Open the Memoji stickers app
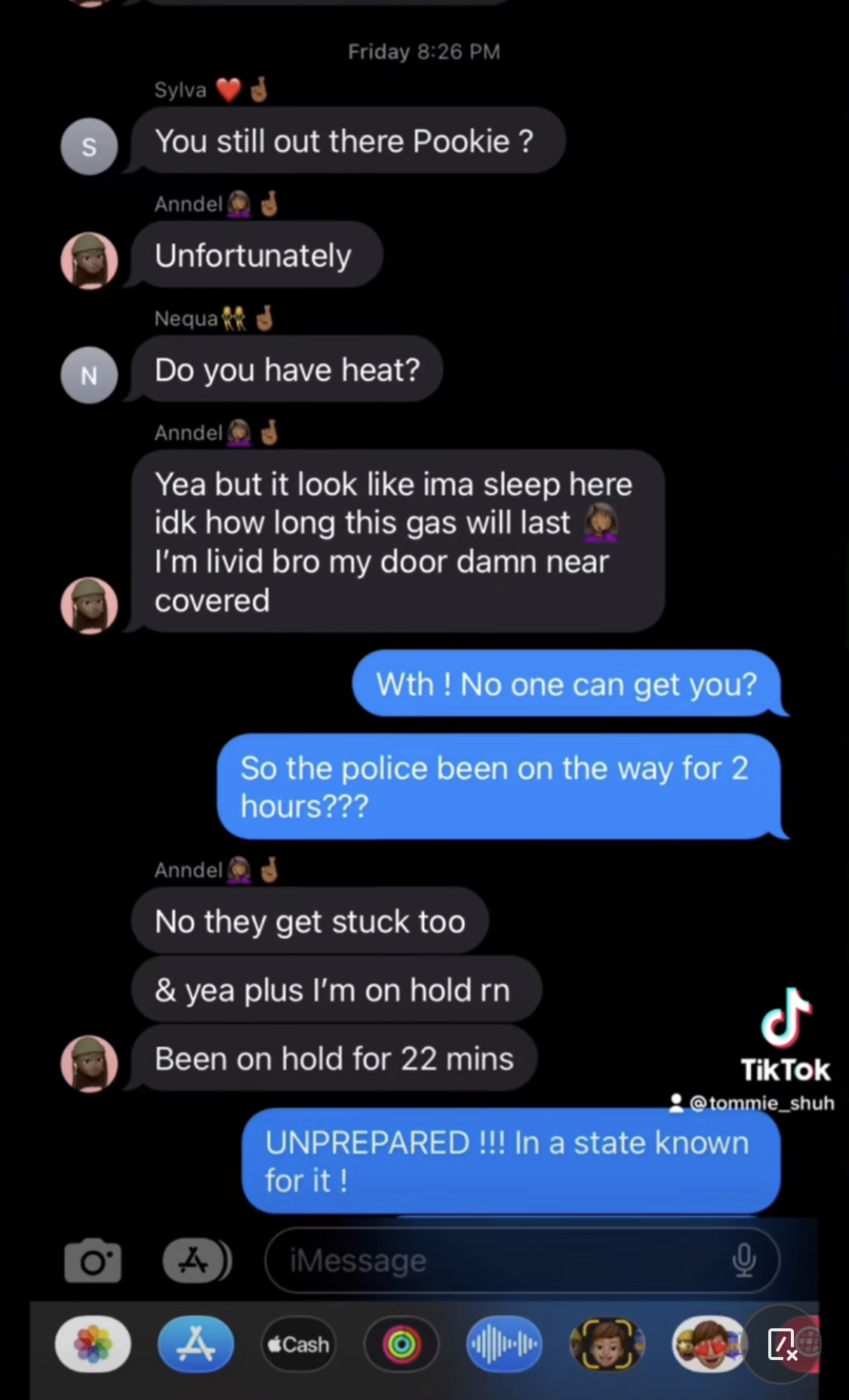The height and width of the screenshot is (1400, 849). click(709, 1344)
